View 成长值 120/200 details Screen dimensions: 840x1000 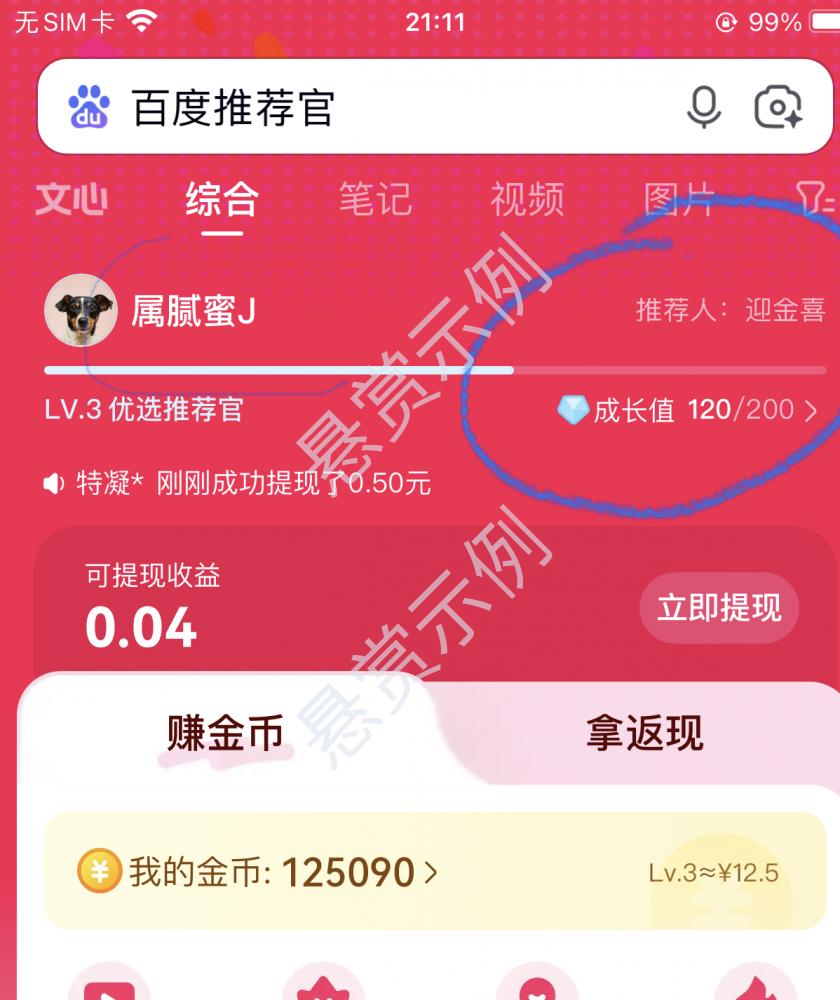[690, 410]
